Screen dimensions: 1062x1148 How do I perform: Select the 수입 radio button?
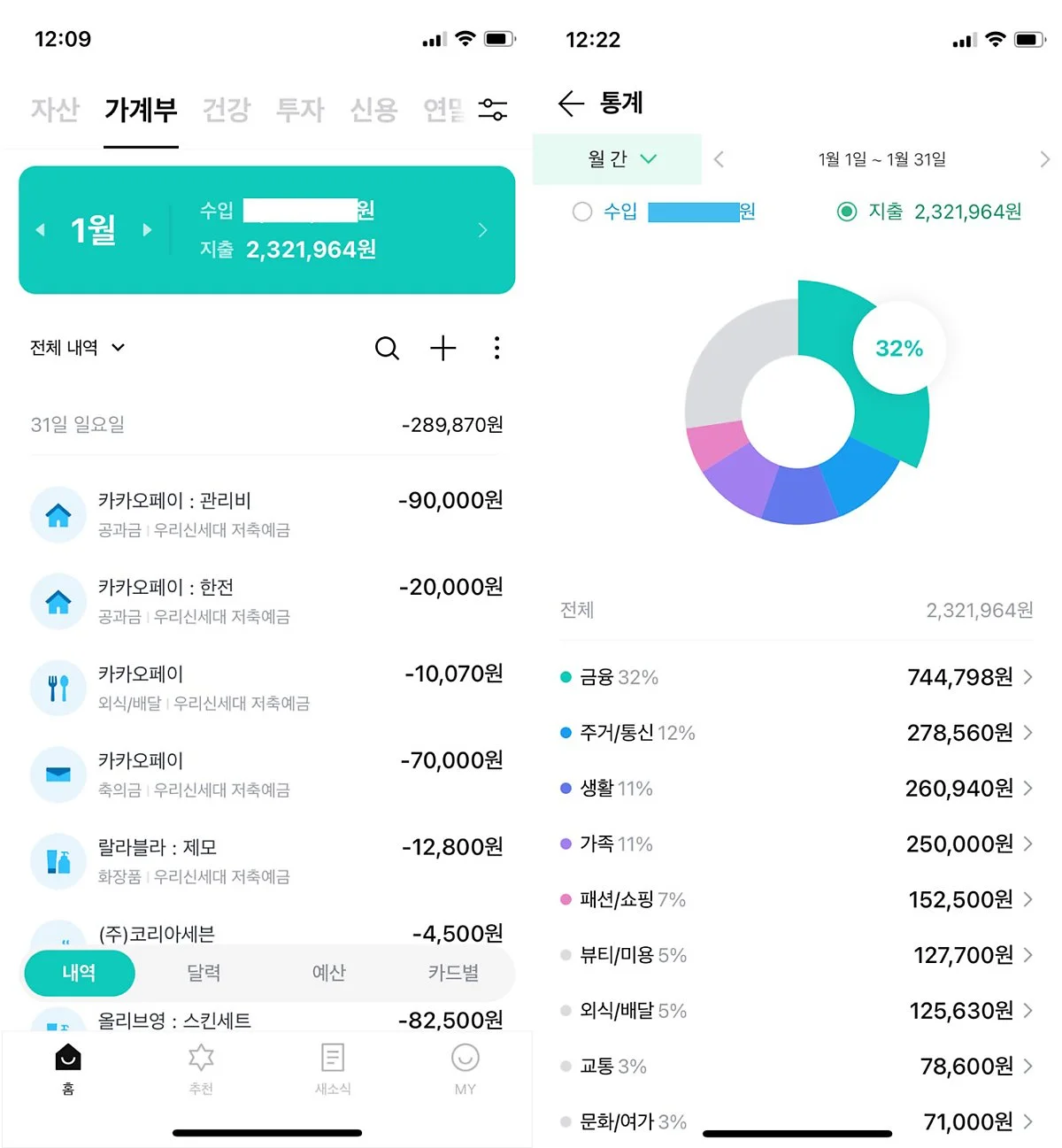coord(581,212)
